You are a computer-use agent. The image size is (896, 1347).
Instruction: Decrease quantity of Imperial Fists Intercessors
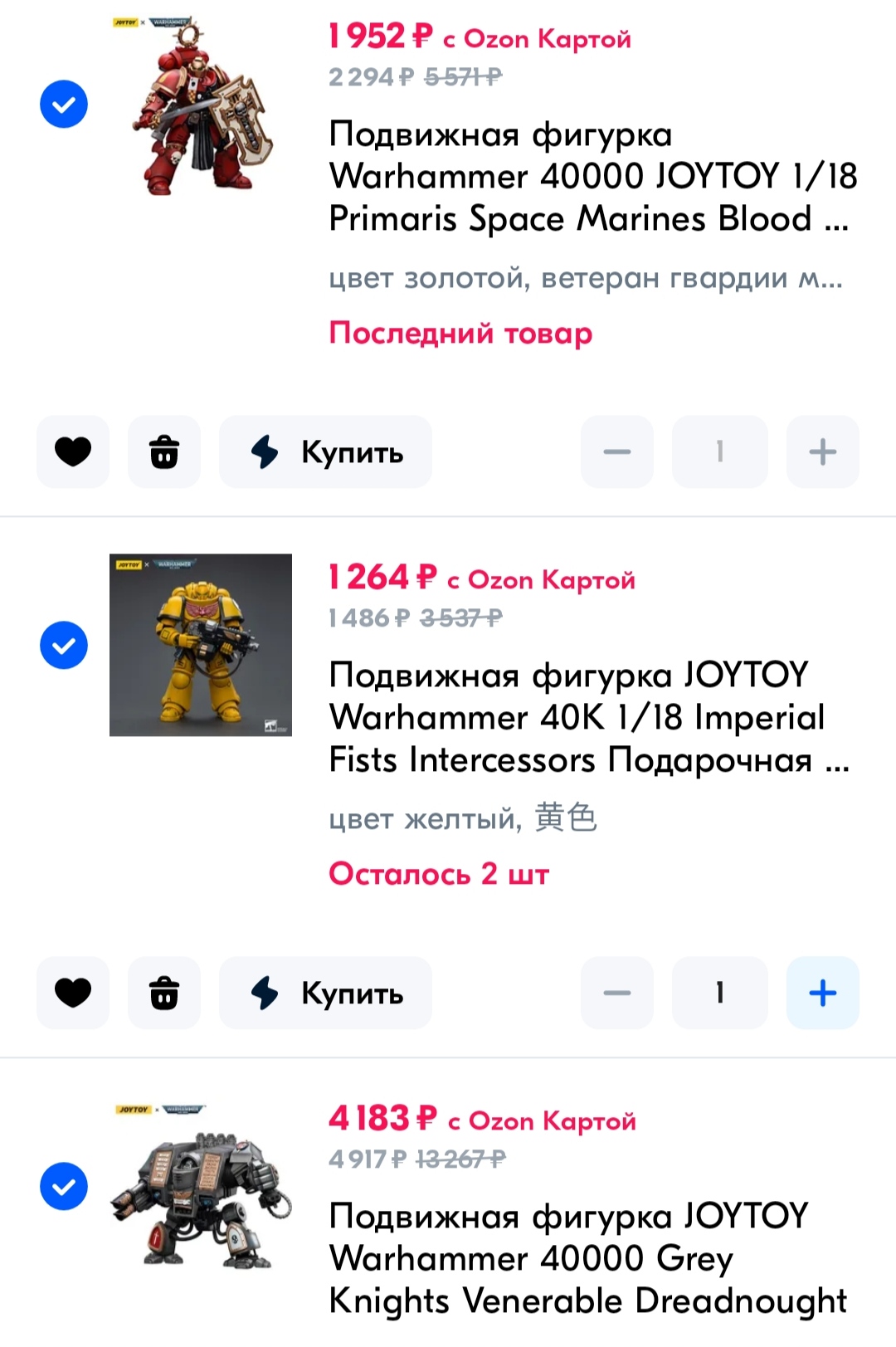pos(616,993)
